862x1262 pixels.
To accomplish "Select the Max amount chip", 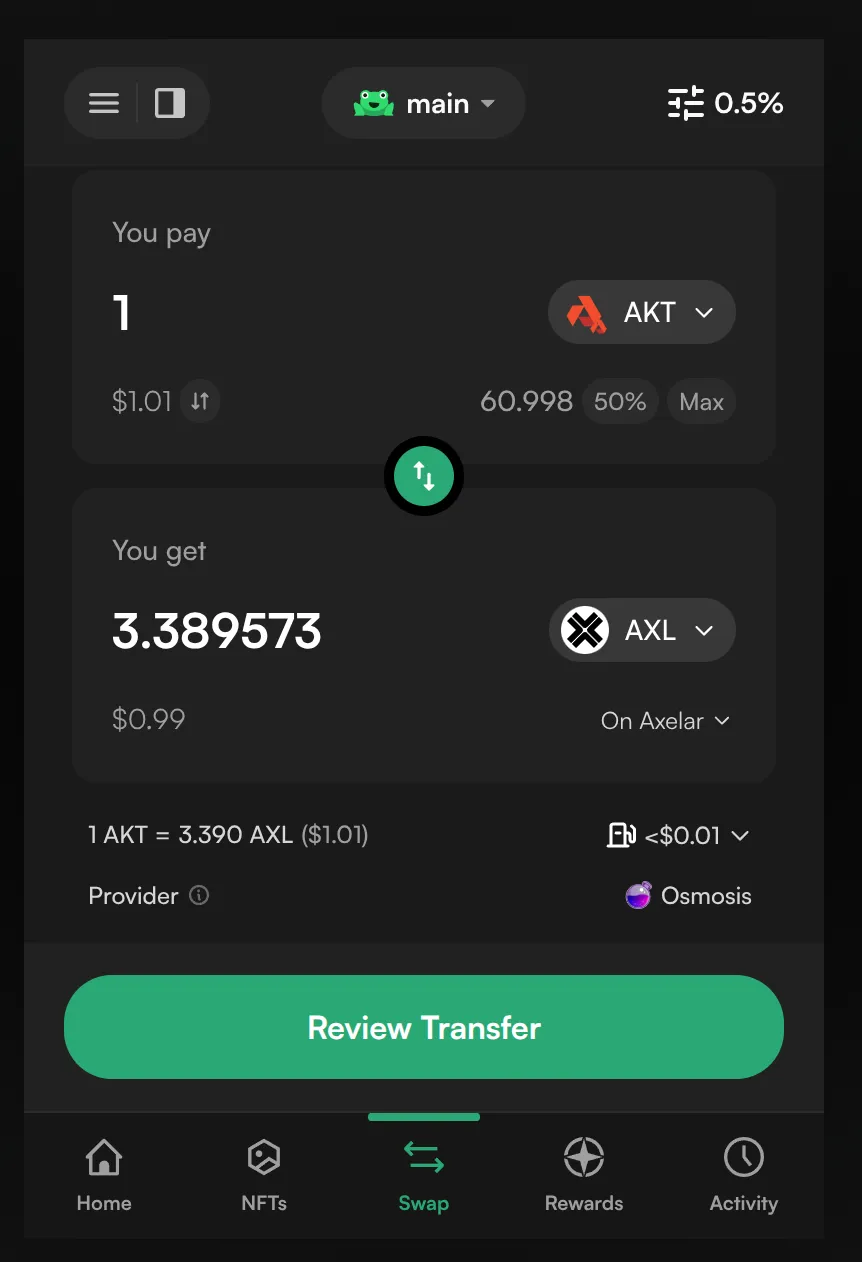I will pyautogui.click(x=701, y=402).
